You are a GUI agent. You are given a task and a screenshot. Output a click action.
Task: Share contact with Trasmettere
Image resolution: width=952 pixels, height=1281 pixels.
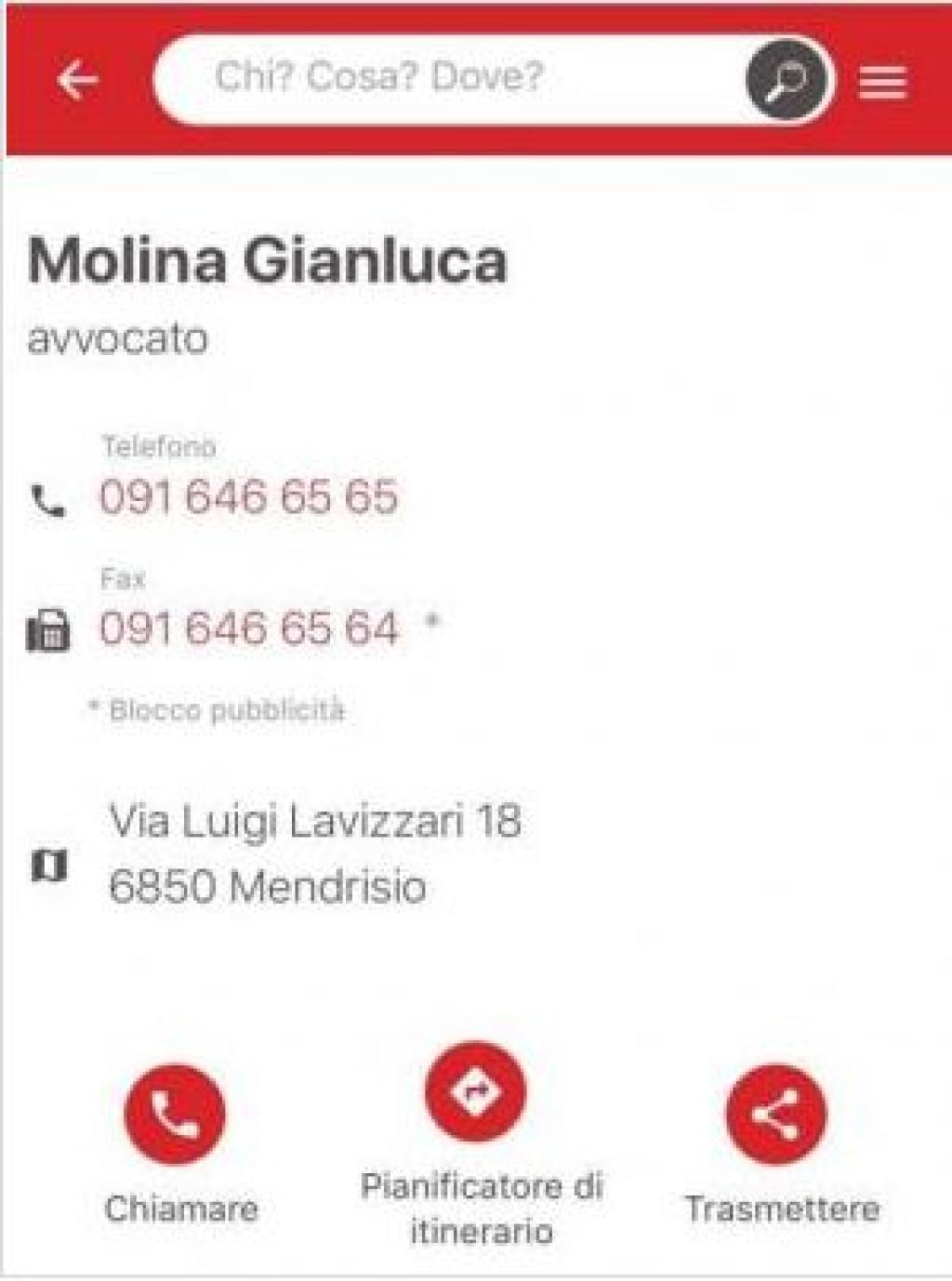[776, 1115]
